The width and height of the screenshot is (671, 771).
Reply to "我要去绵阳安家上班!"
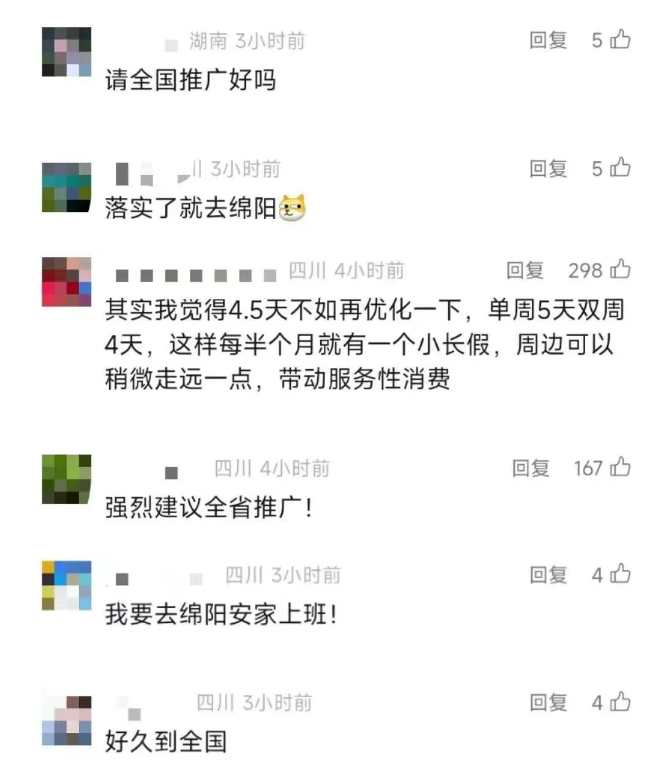[548, 575]
